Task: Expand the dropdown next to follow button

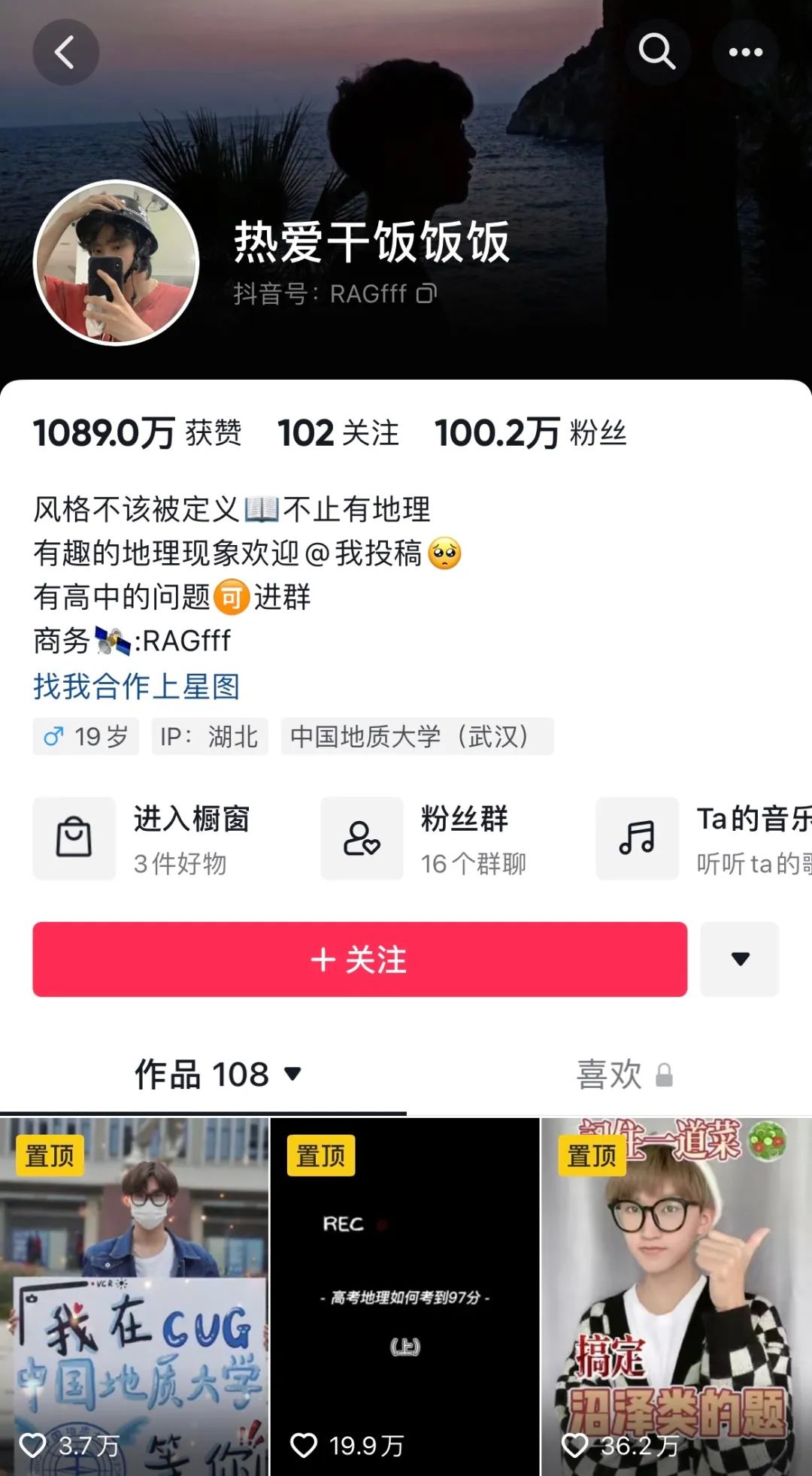Action: point(740,959)
